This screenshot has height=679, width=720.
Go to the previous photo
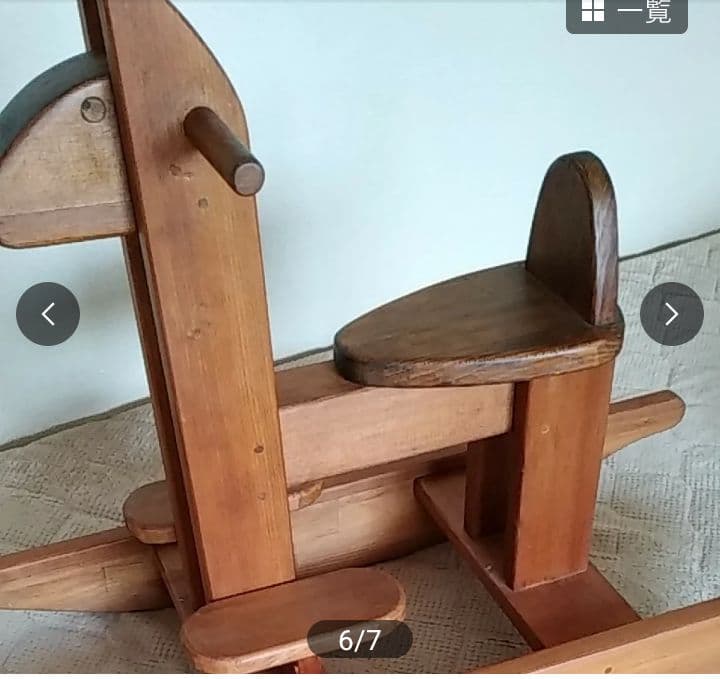(48, 314)
